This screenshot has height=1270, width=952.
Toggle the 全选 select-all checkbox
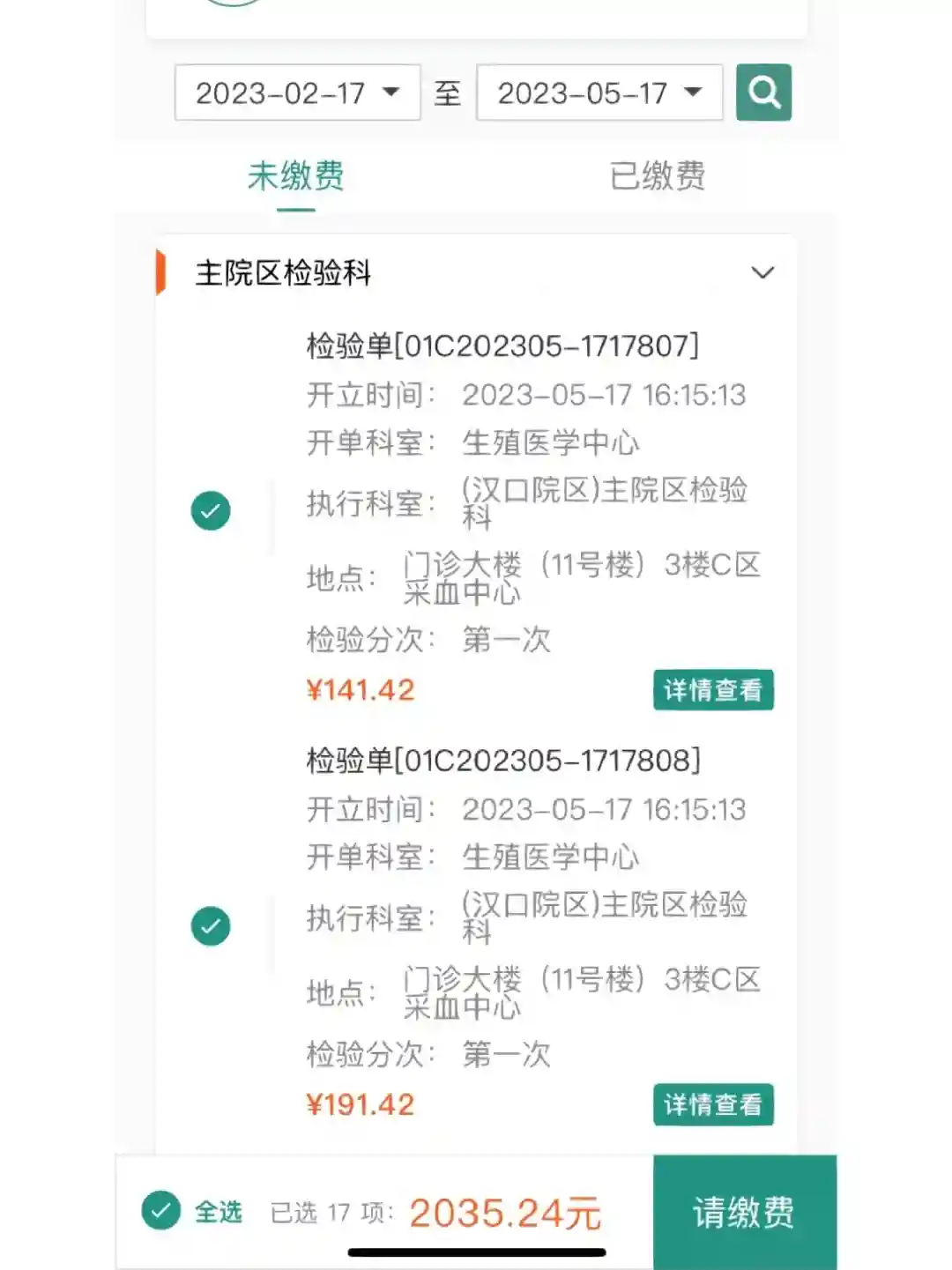pos(161,1211)
